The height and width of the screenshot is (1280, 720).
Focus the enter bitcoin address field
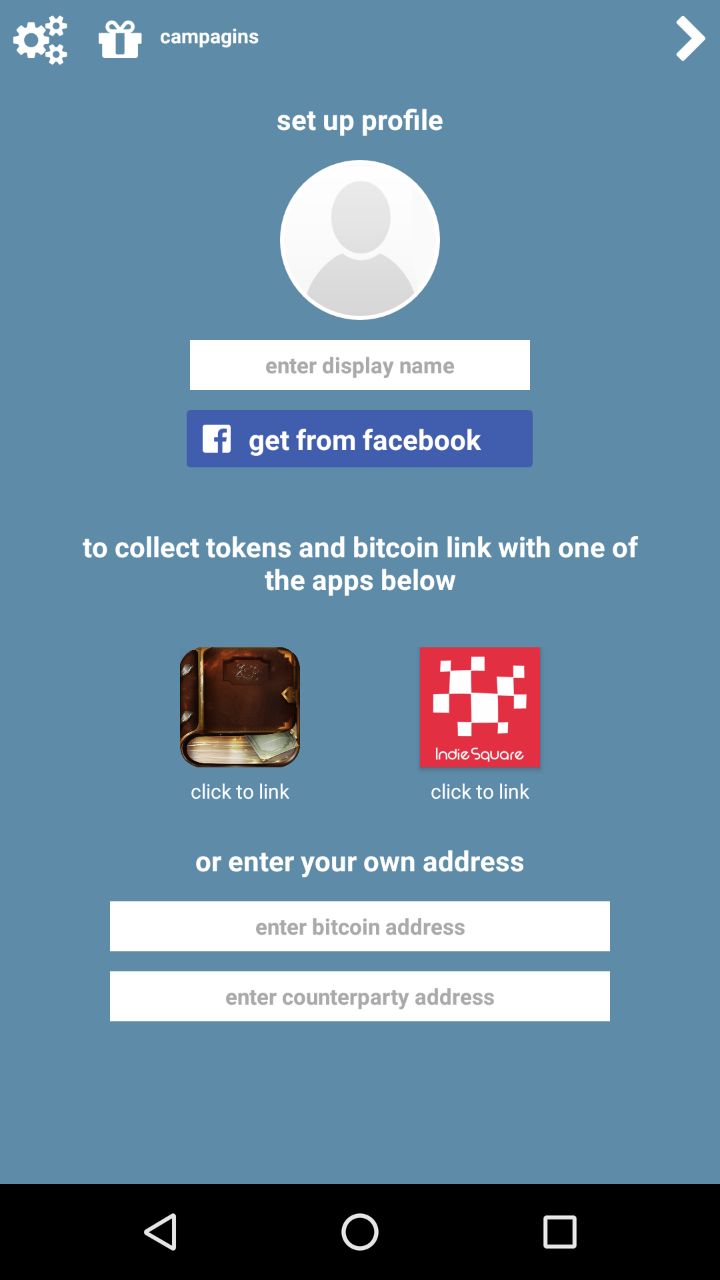coord(360,926)
